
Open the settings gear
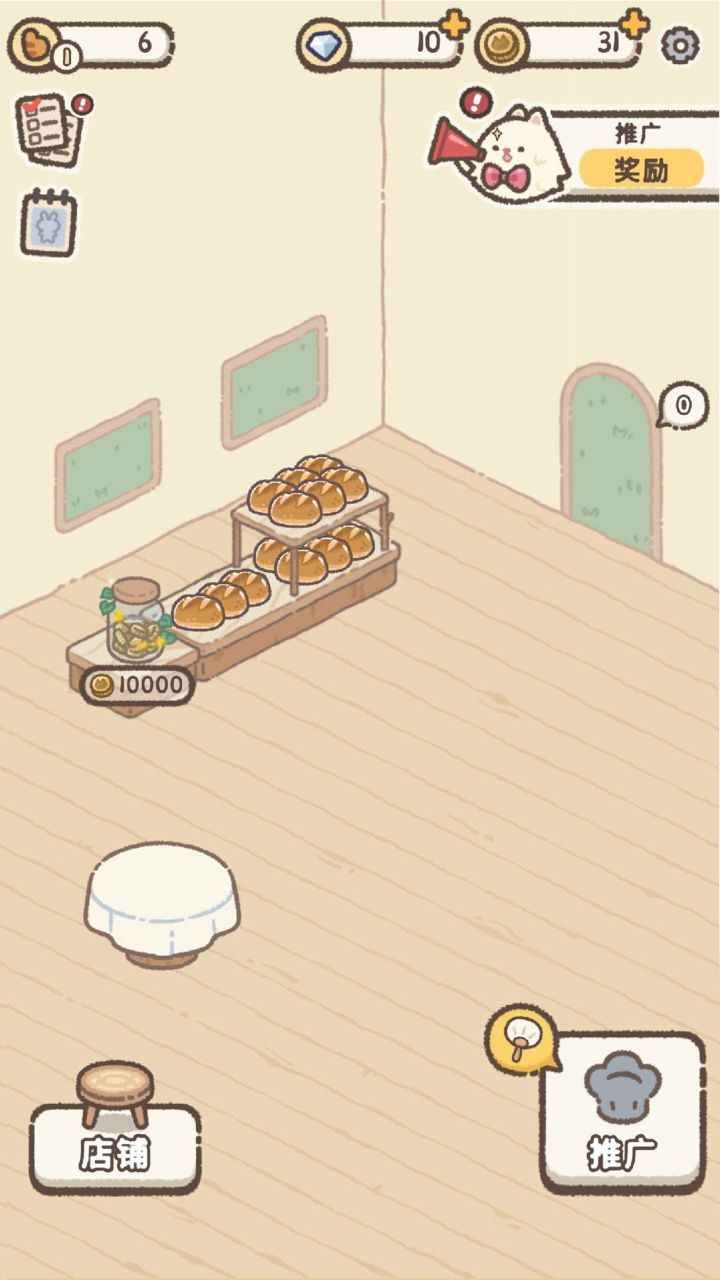tap(681, 45)
